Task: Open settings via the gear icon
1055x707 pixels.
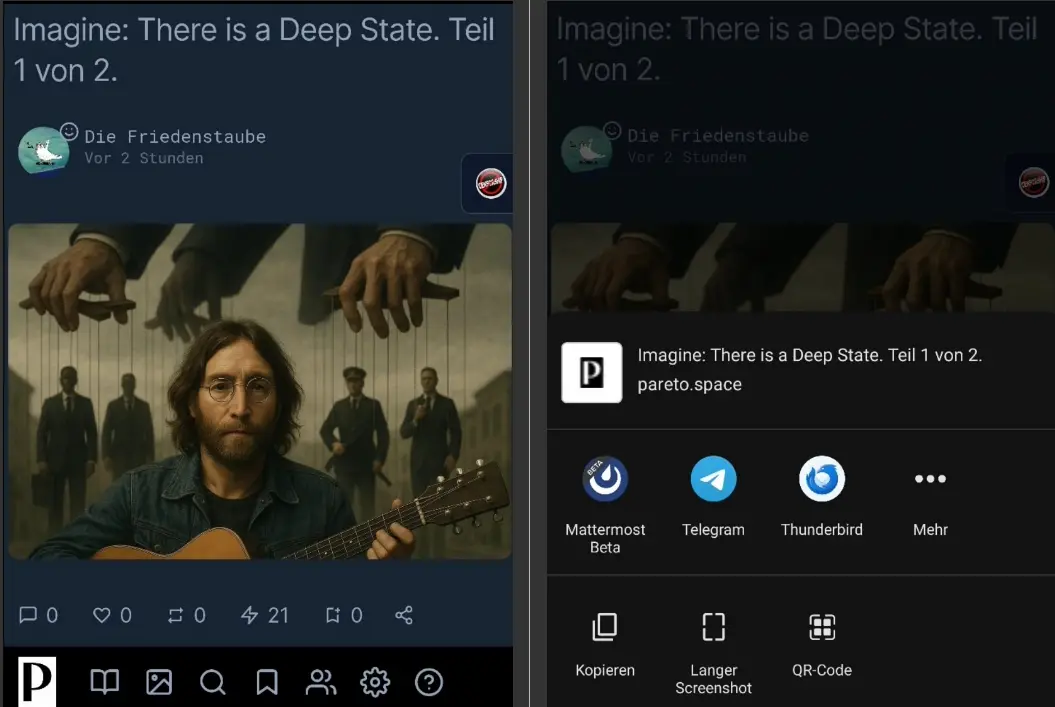Action: click(375, 682)
